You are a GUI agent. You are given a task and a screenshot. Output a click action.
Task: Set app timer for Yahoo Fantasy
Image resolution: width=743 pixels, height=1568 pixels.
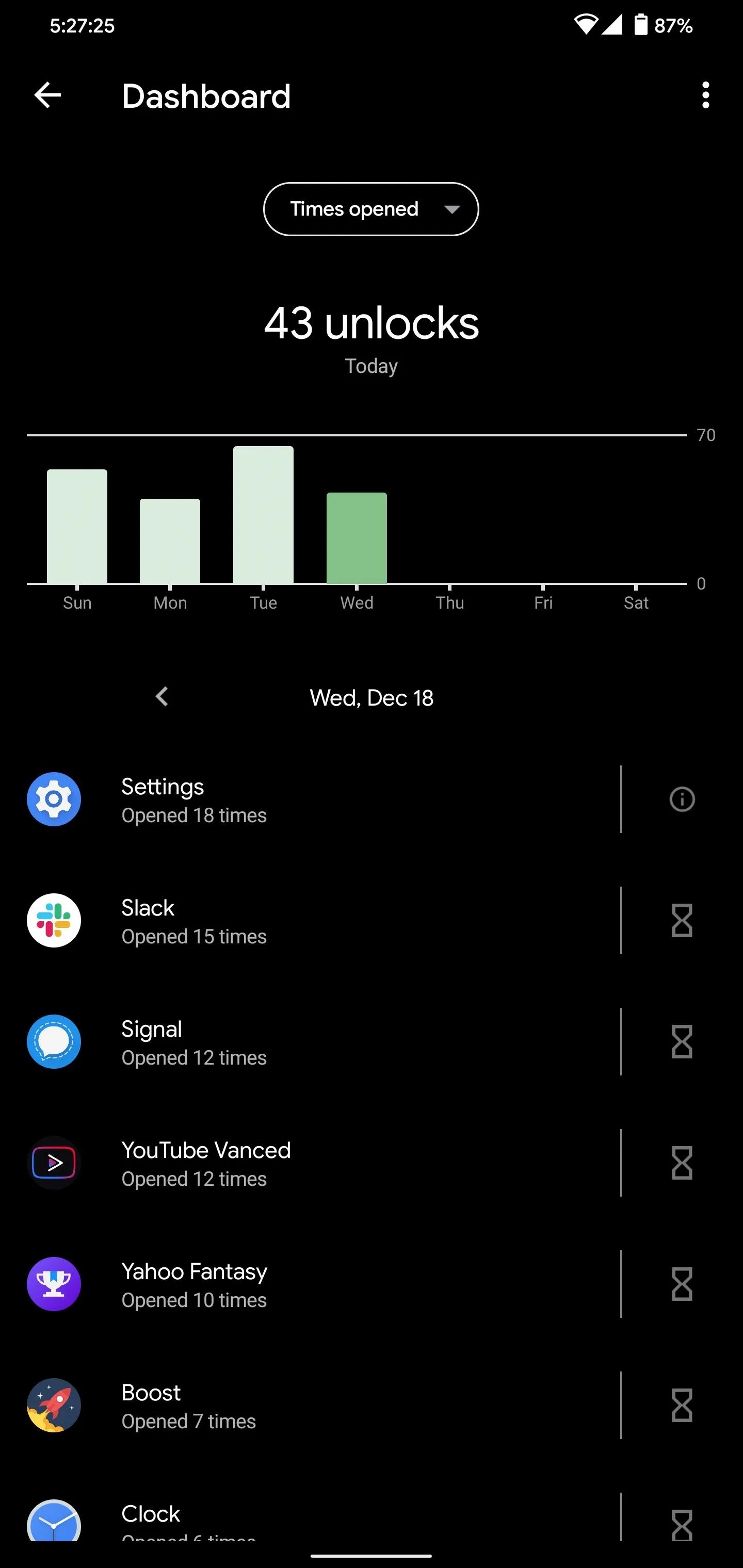pyautogui.click(x=682, y=1284)
